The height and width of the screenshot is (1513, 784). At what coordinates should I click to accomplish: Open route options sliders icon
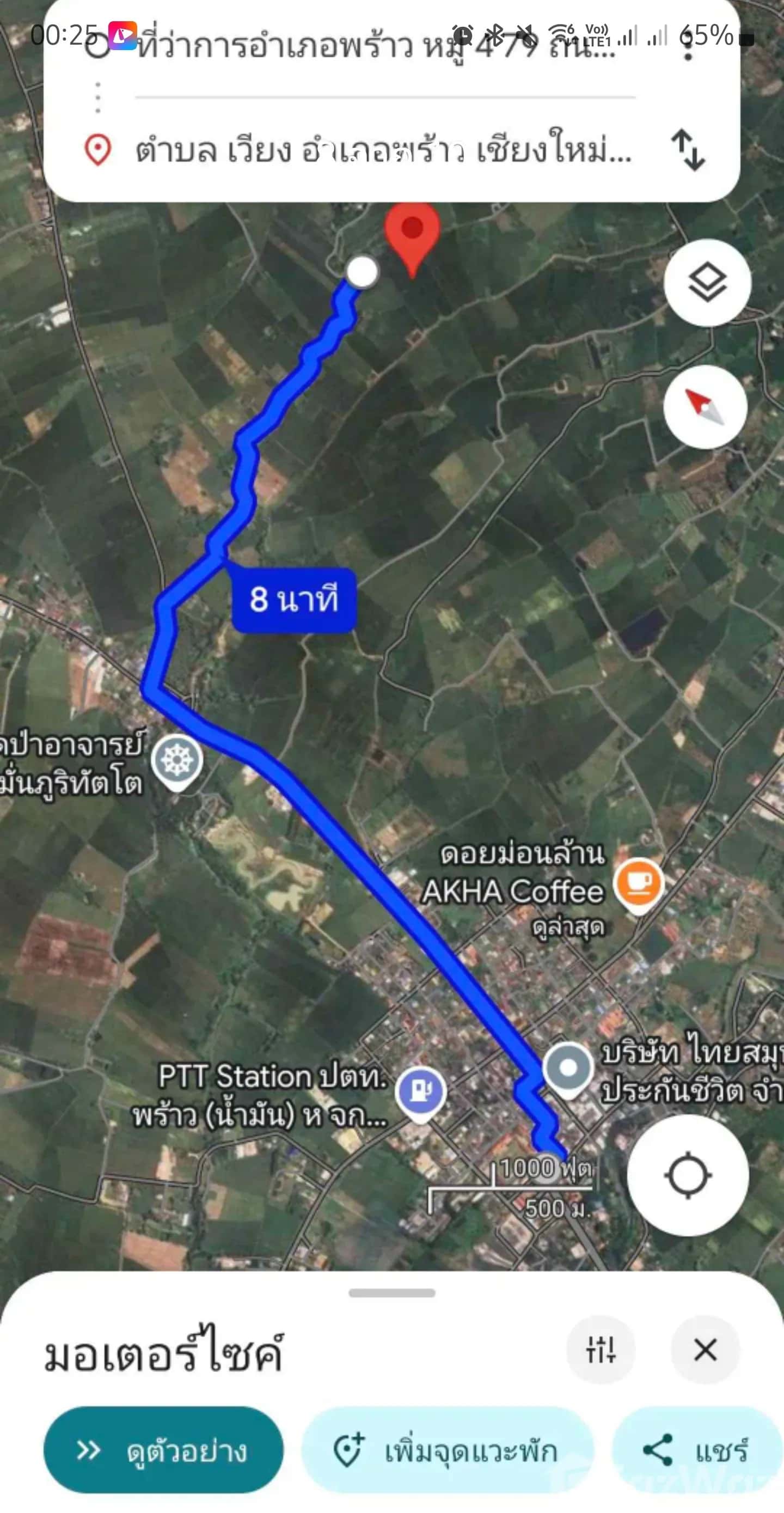tap(600, 1349)
